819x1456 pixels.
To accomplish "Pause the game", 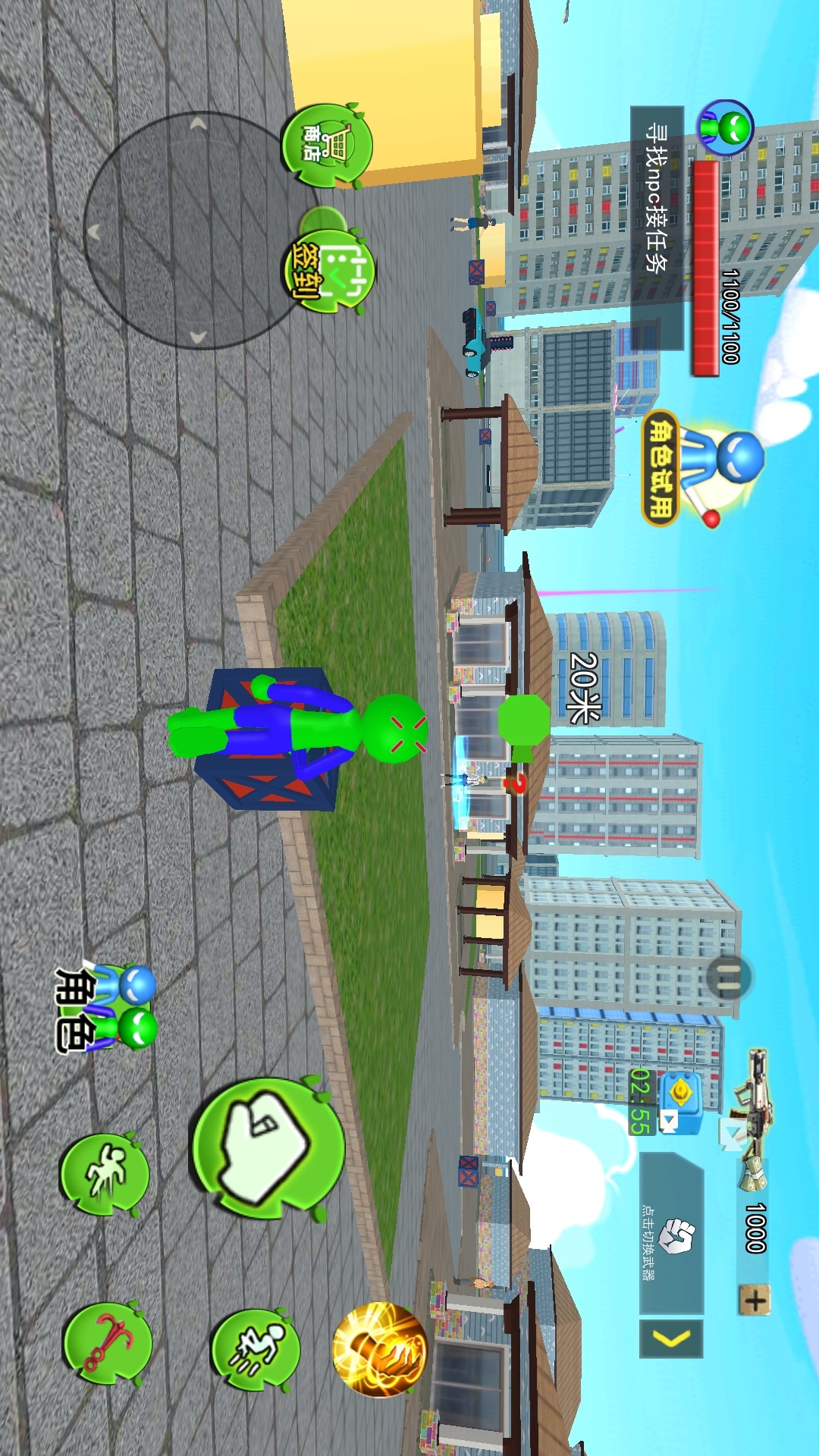I will tap(729, 977).
